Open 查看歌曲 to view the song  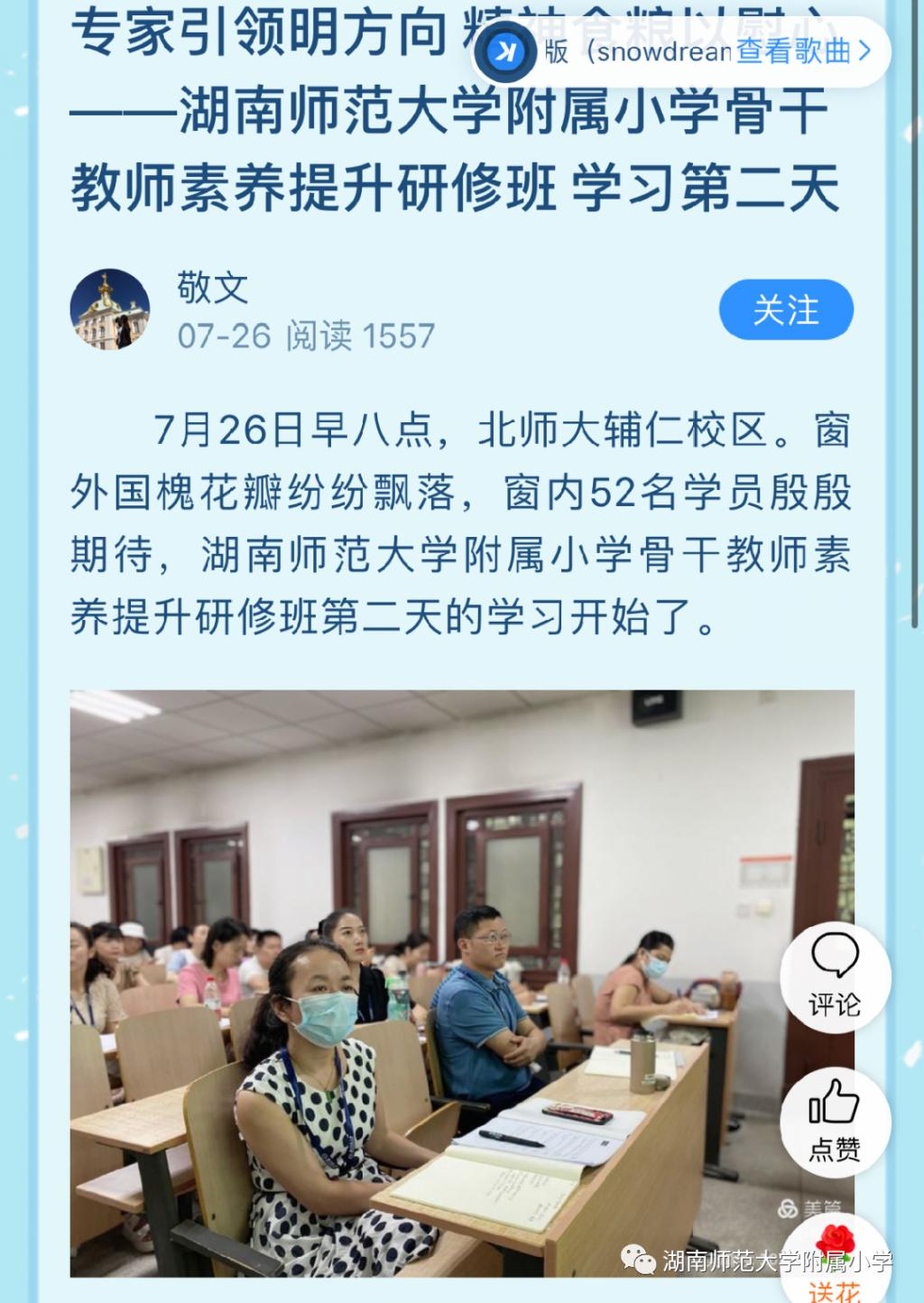pyautogui.click(x=803, y=51)
